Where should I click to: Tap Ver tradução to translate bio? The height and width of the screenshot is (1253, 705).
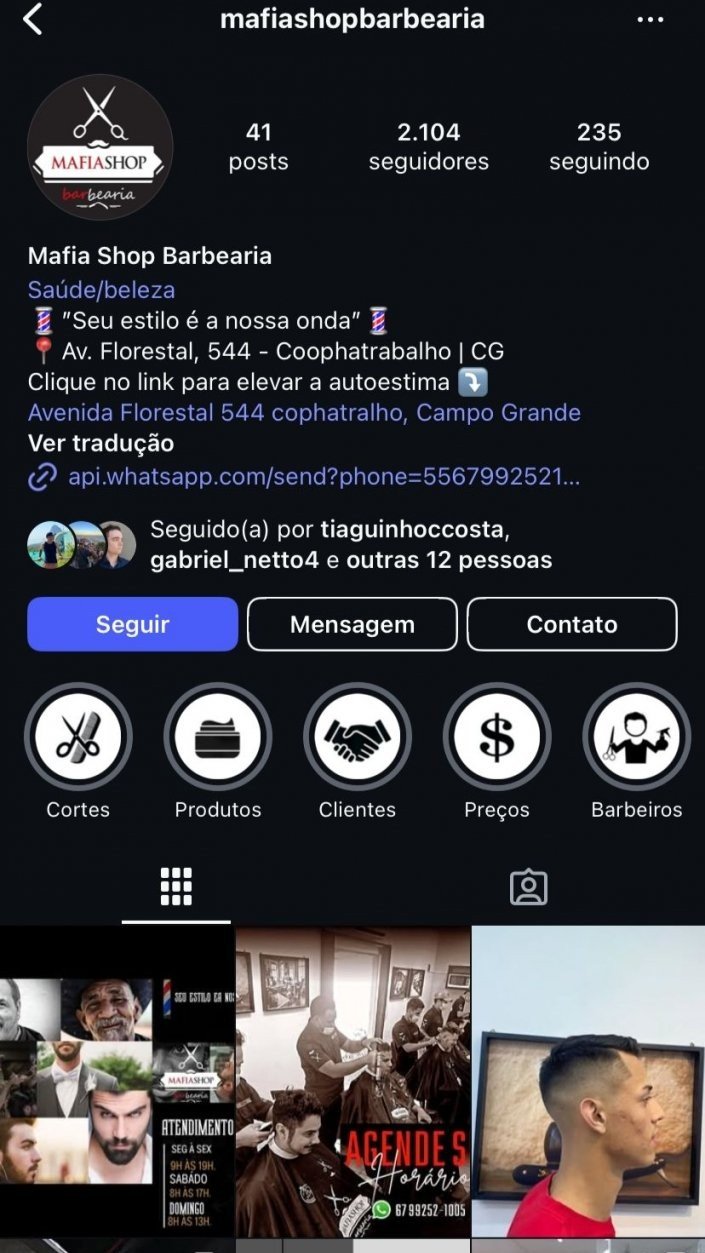pyautogui.click(x=101, y=443)
